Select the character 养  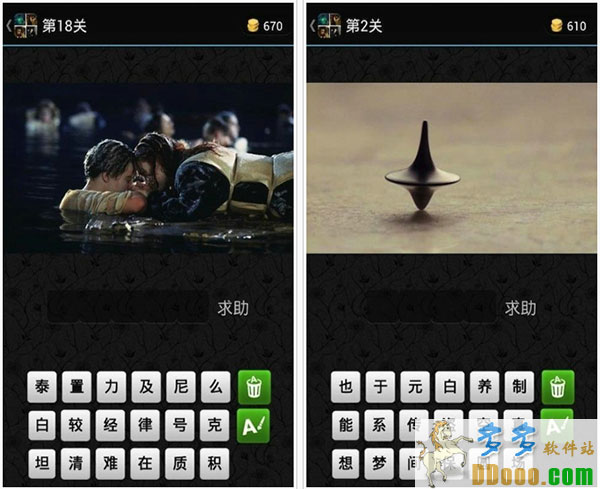tap(484, 387)
